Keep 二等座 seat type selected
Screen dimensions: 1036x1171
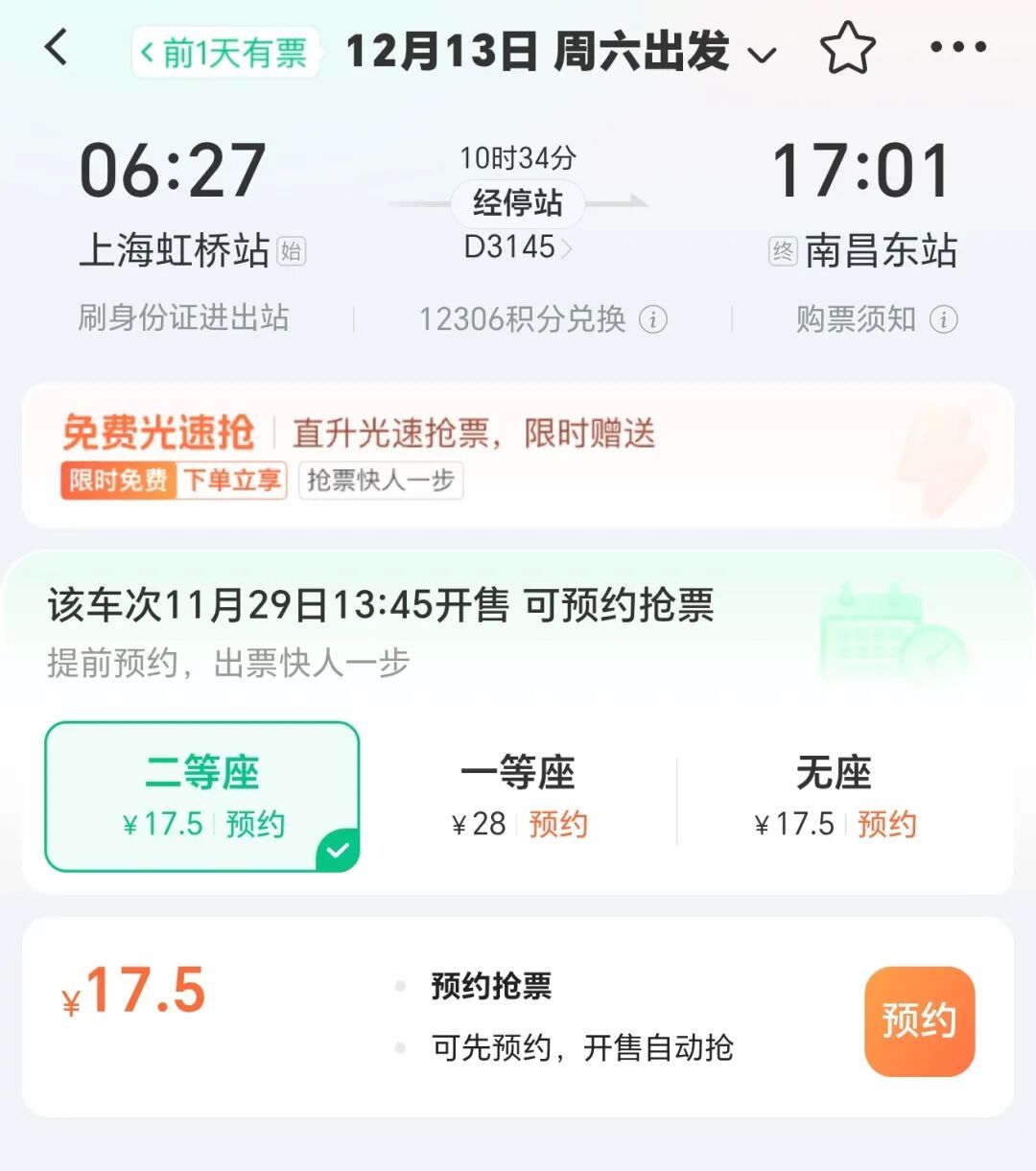(x=201, y=794)
